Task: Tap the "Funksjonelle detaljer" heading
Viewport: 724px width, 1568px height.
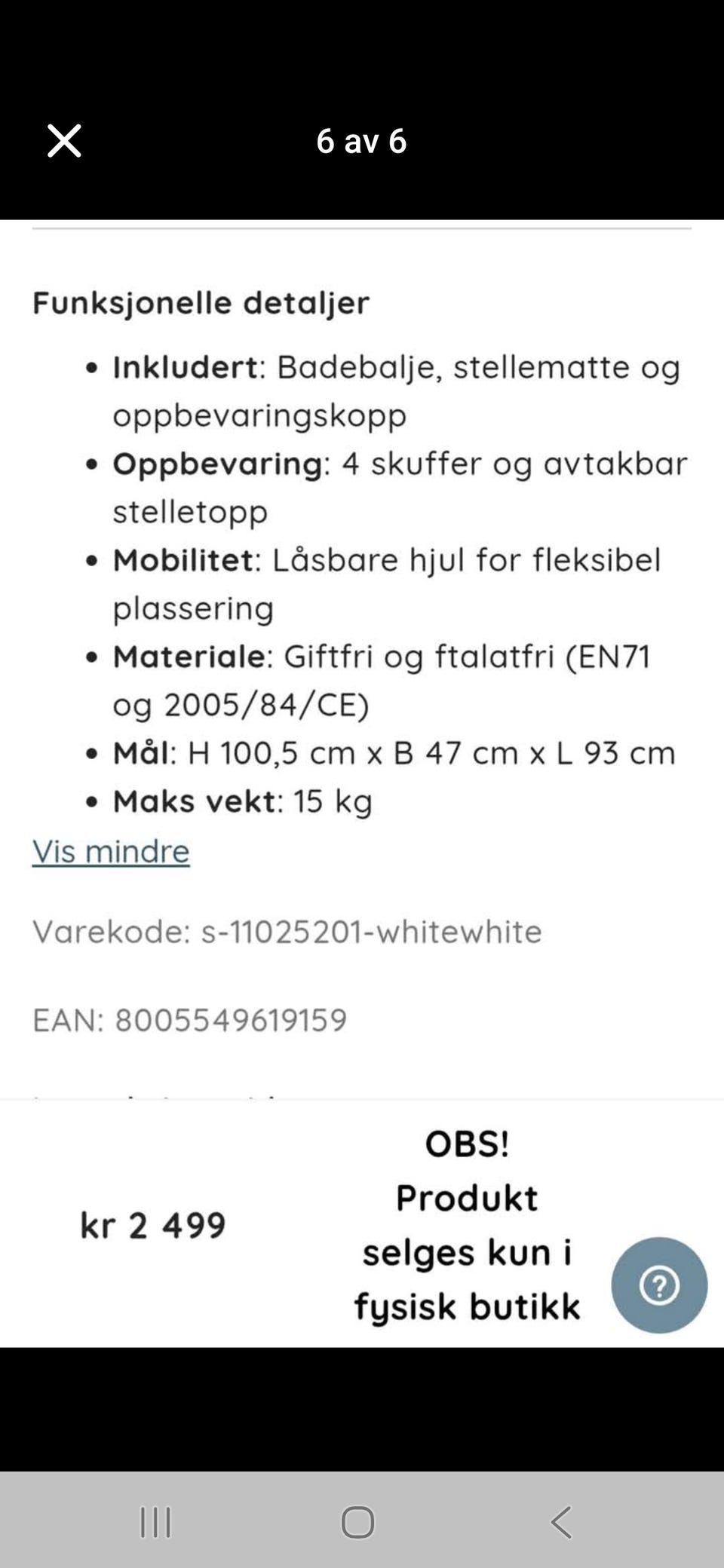Action: [201, 303]
